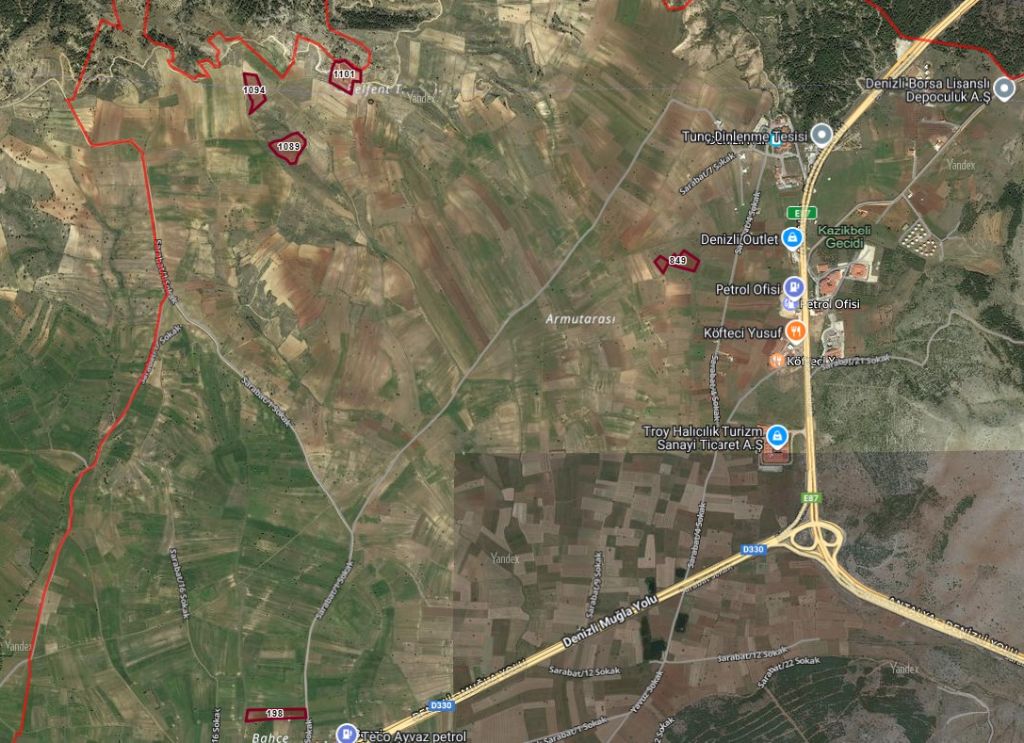
Task: Select the highlighted parcel 849
Action: 677,261
